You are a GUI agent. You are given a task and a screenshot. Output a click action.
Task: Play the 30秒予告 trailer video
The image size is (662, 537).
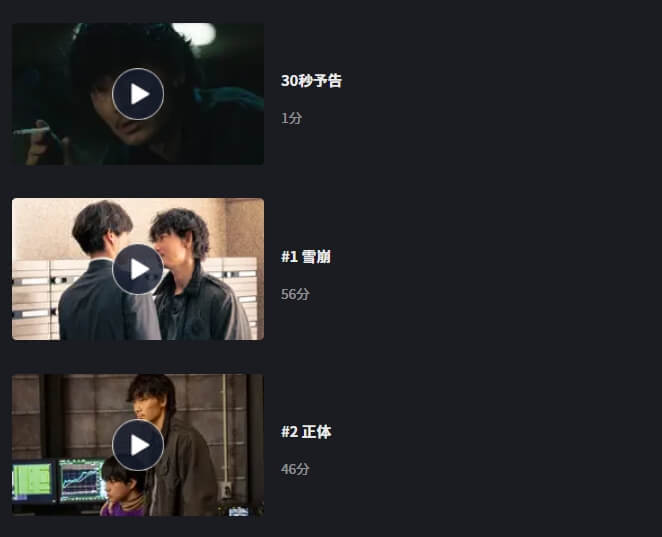point(138,94)
